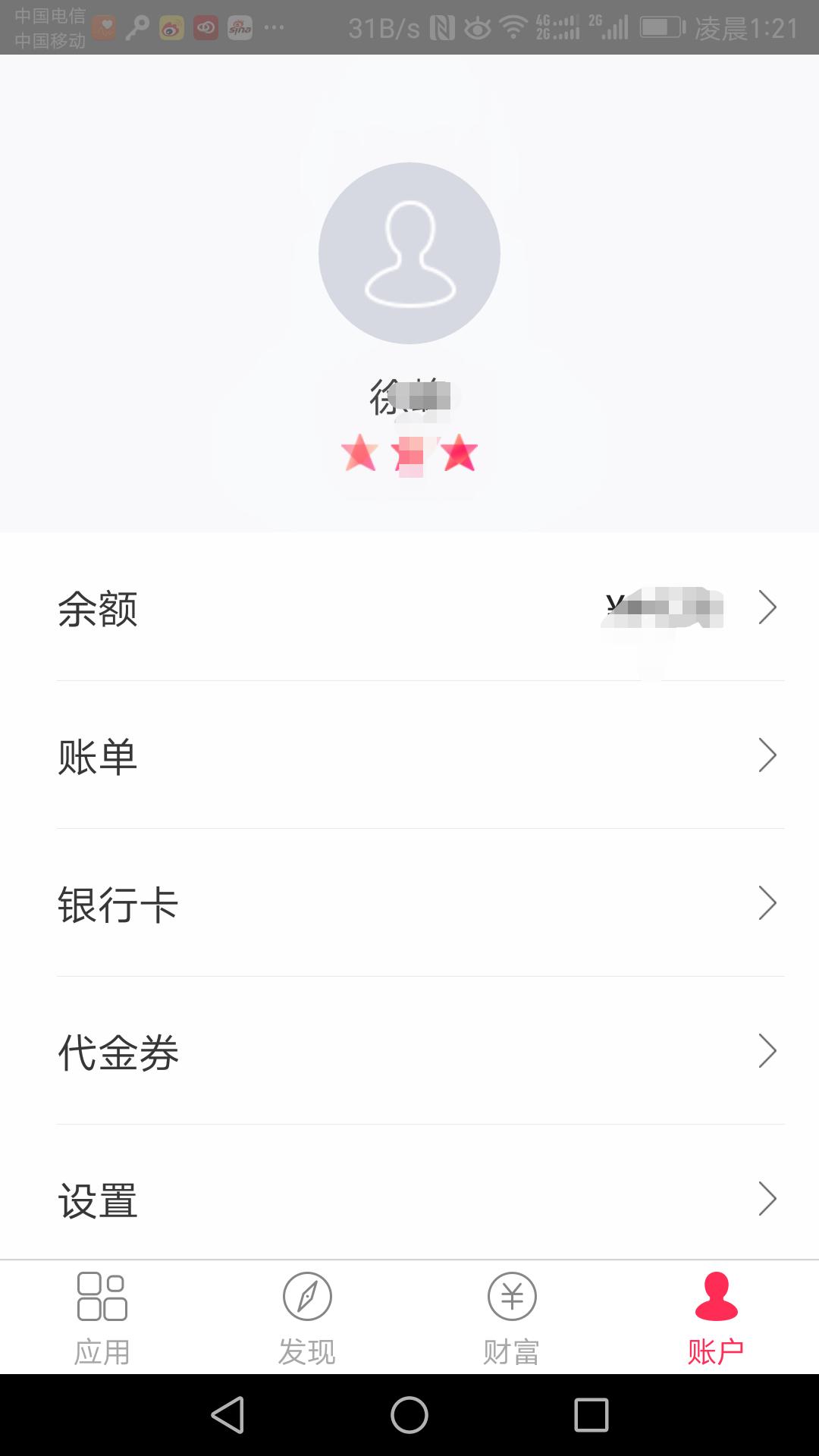Open the 账单 bill history
The height and width of the screenshot is (1456, 819).
click(x=97, y=755)
